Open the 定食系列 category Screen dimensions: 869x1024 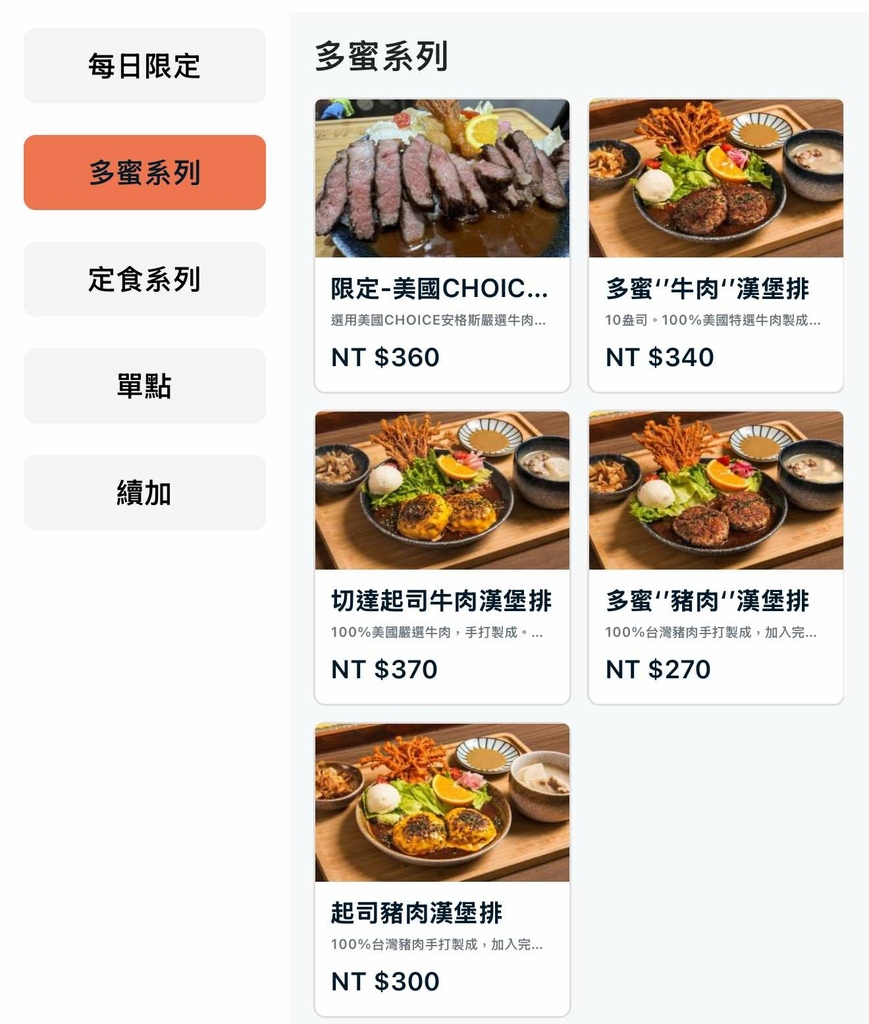[x=145, y=279]
